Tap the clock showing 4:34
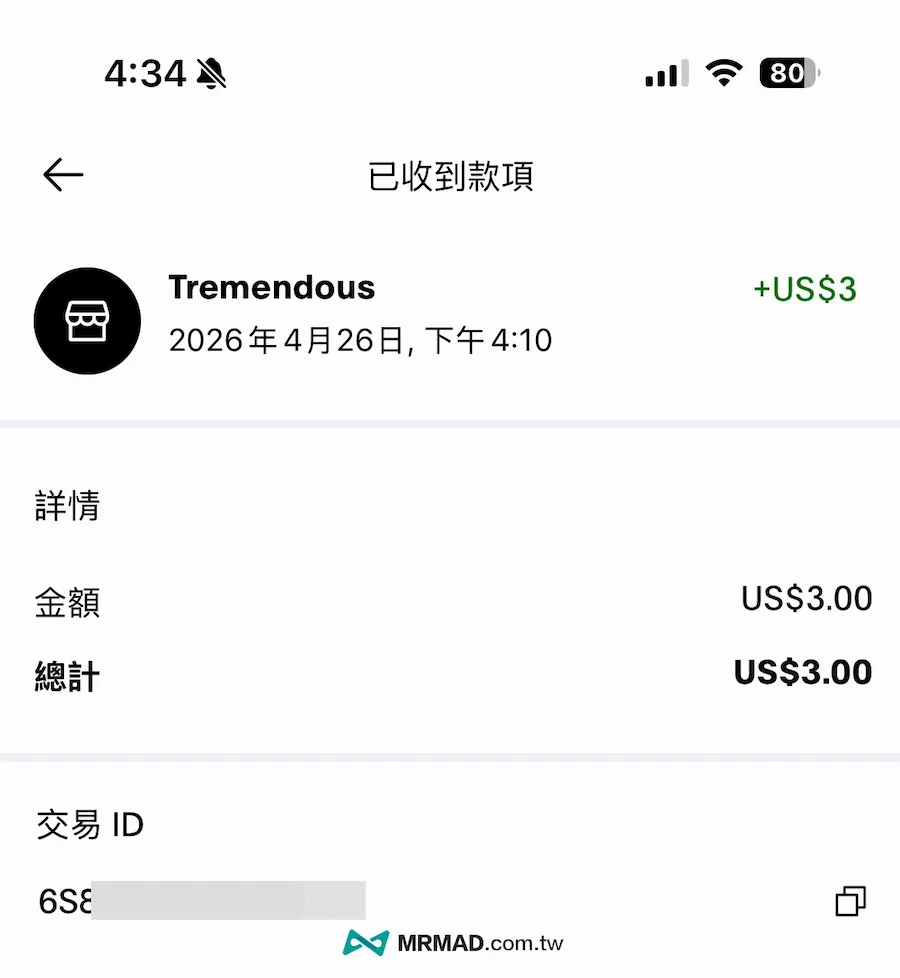The height and width of the screenshot is (978, 900). (146, 72)
